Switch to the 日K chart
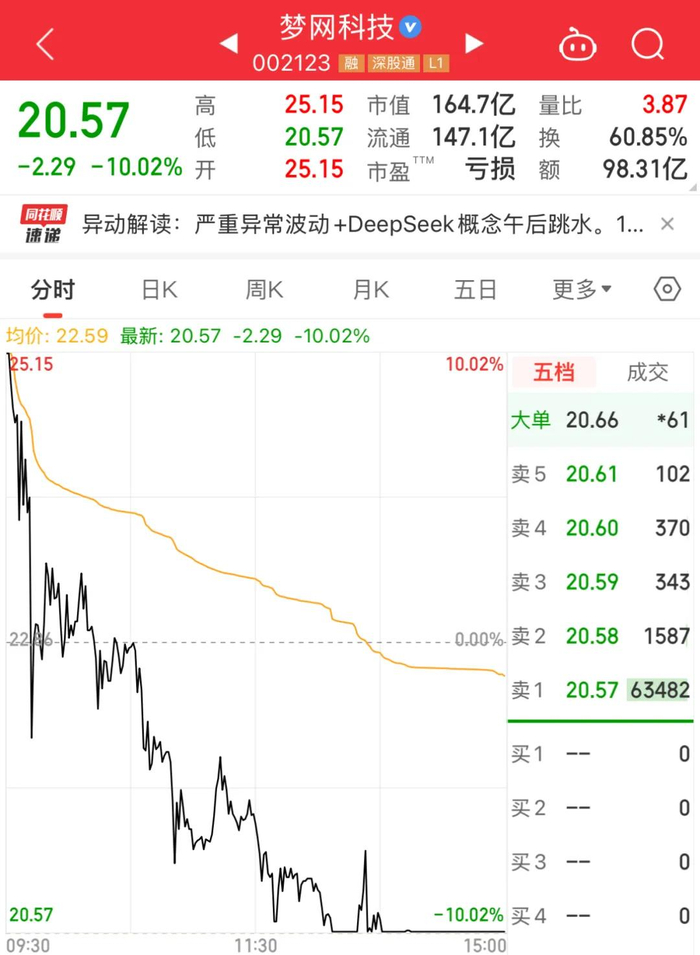Viewport: 700px width, 955px height. click(159, 289)
